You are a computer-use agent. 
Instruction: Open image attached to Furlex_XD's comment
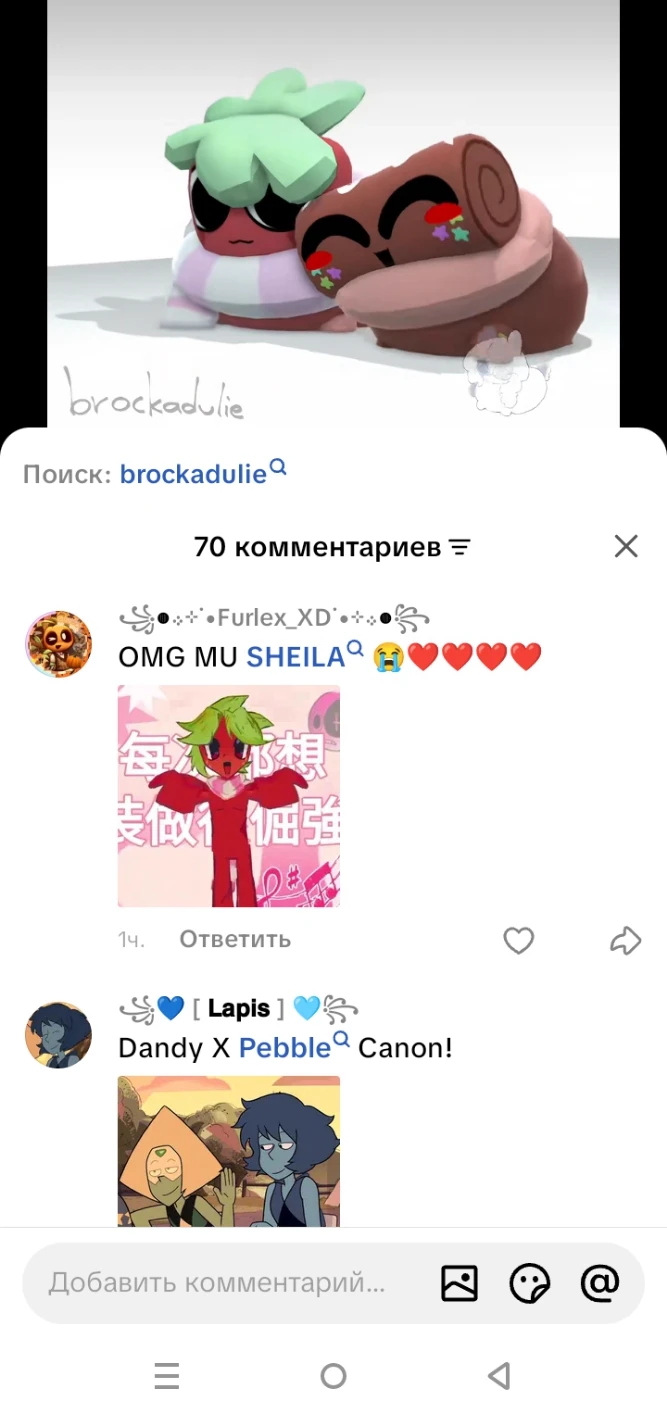click(229, 796)
